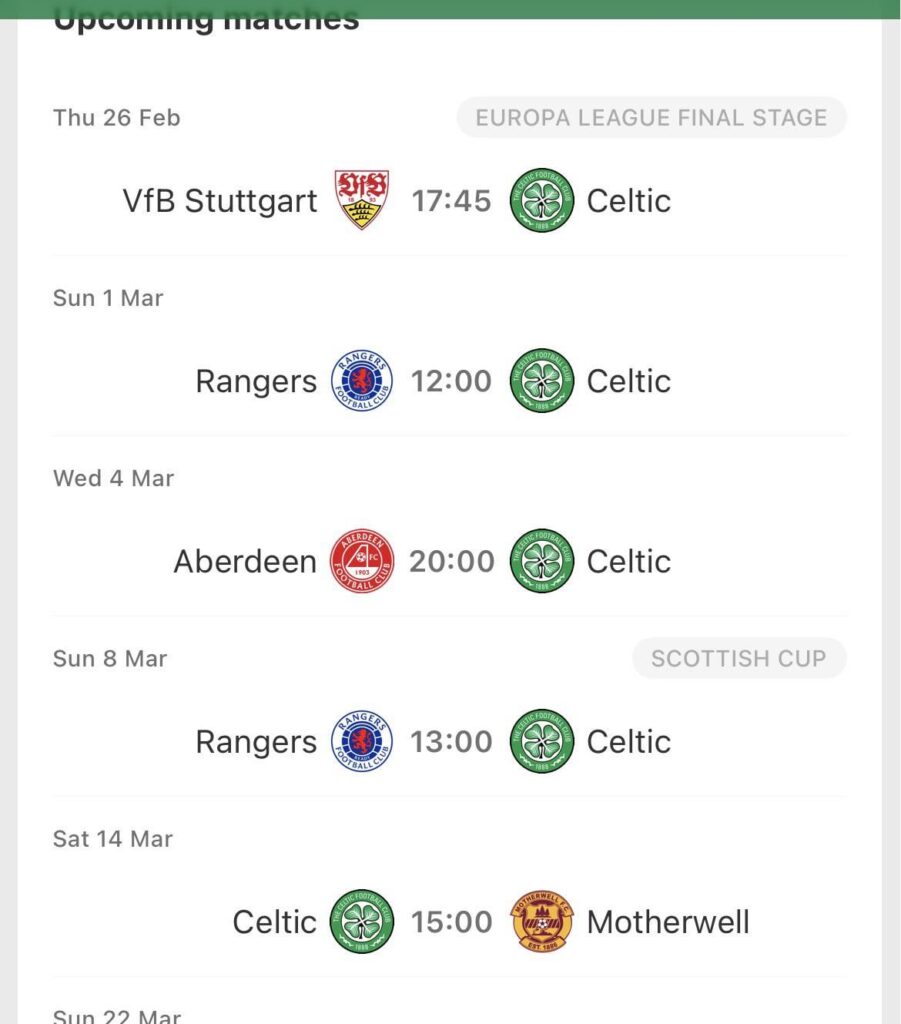Open the Thu 26 Feb date heading
901x1024 pixels.
coord(116,117)
